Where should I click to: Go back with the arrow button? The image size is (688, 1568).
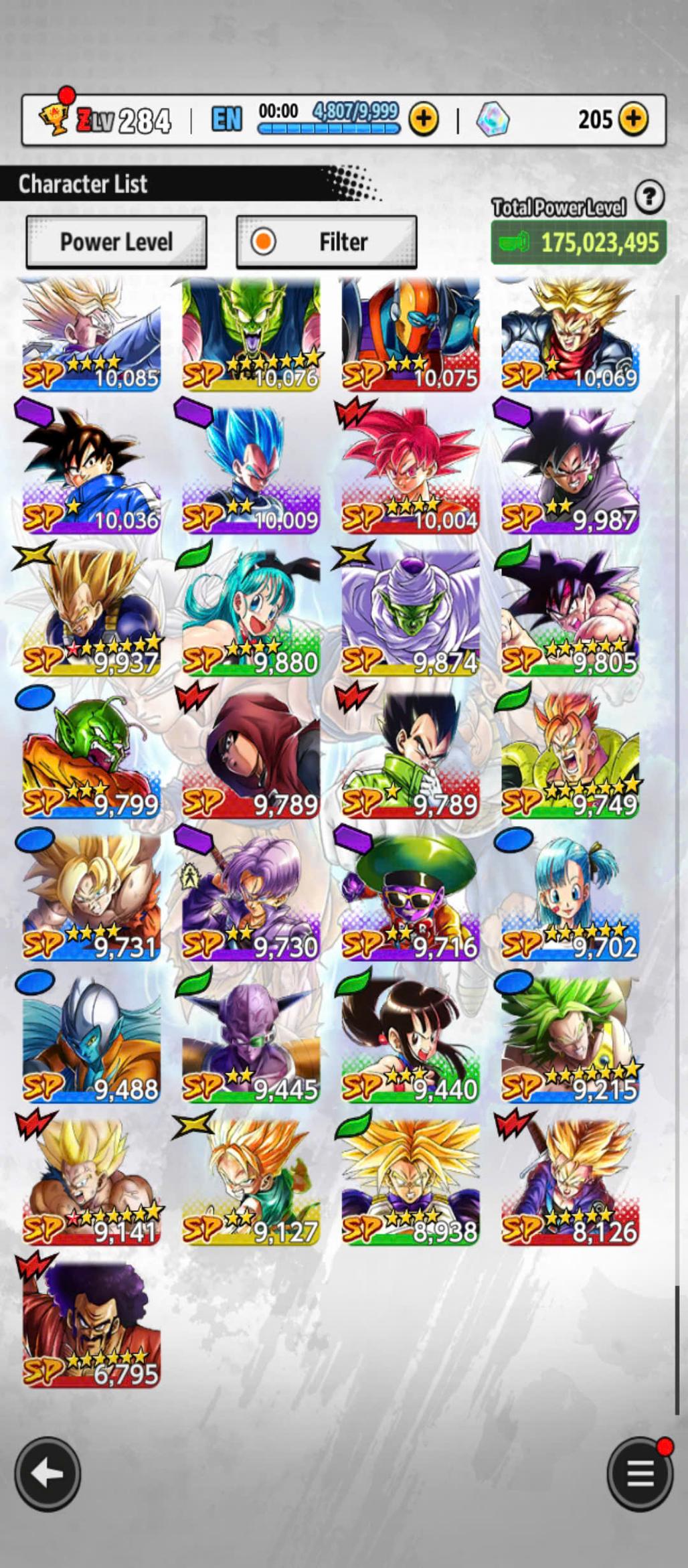tap(48, 1474)
